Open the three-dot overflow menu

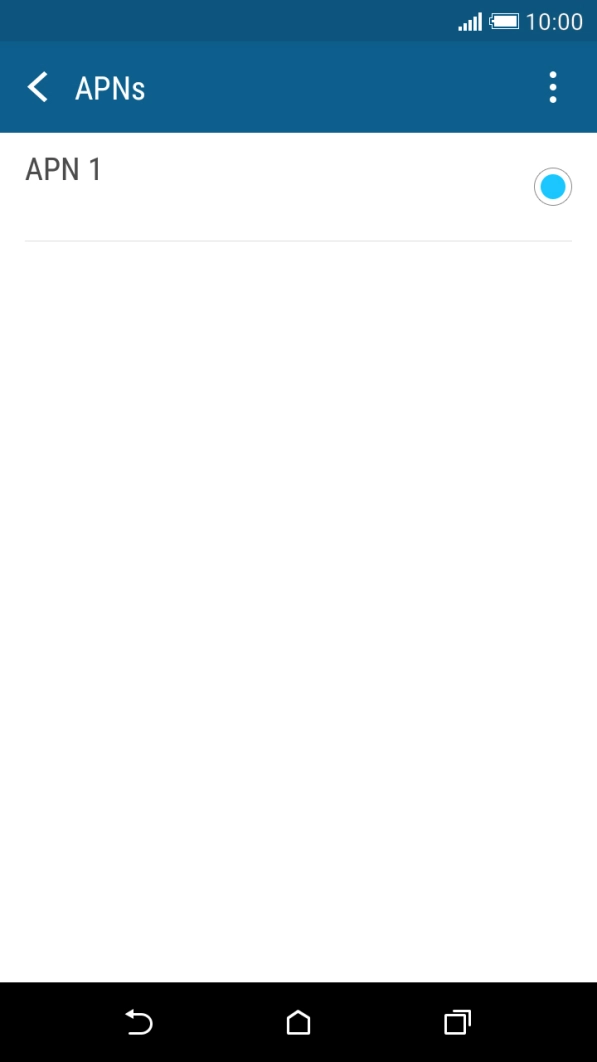click(x=553, y=87)
